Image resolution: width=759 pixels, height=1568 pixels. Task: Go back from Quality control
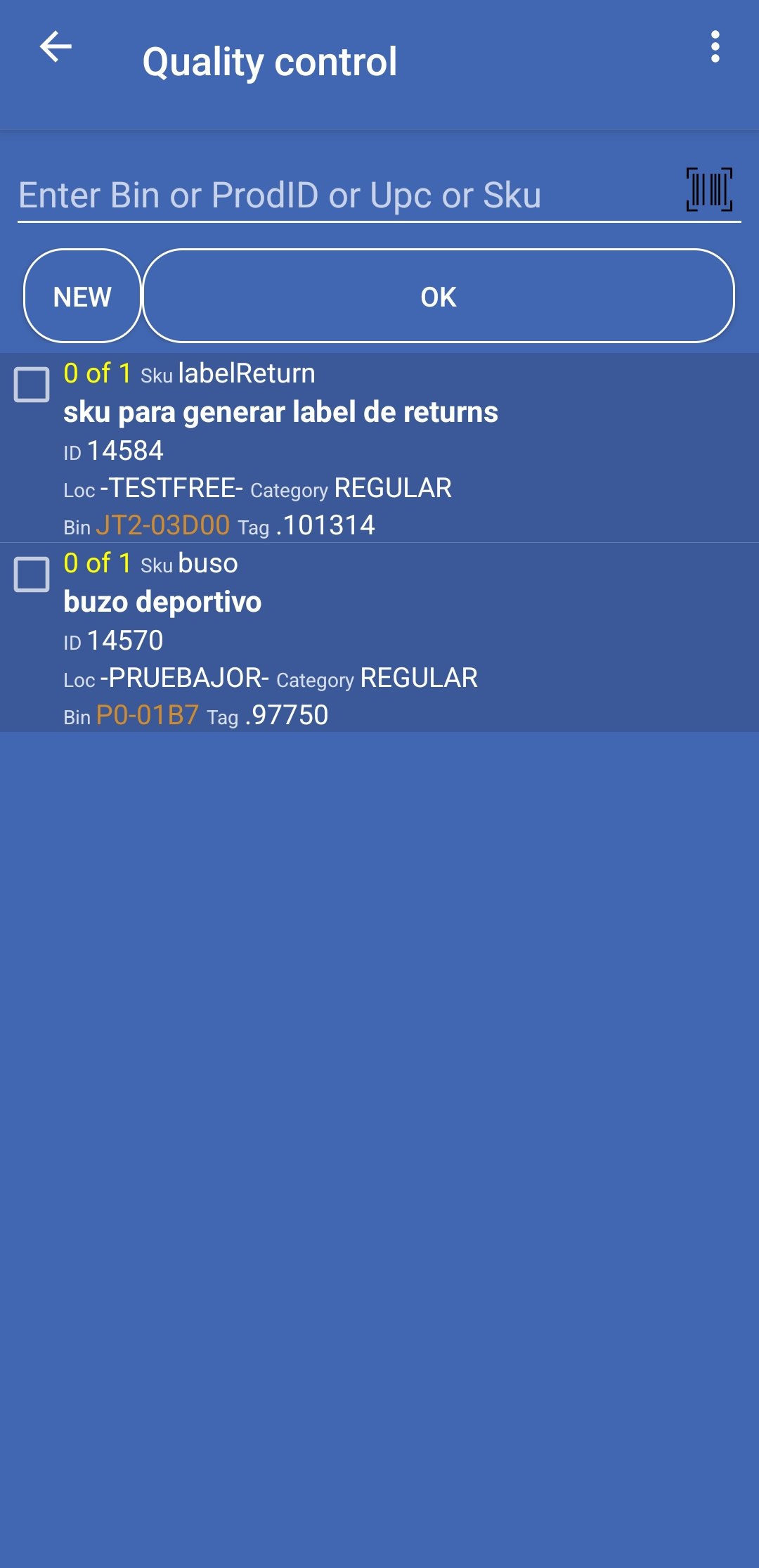click(x=56, y=47)
